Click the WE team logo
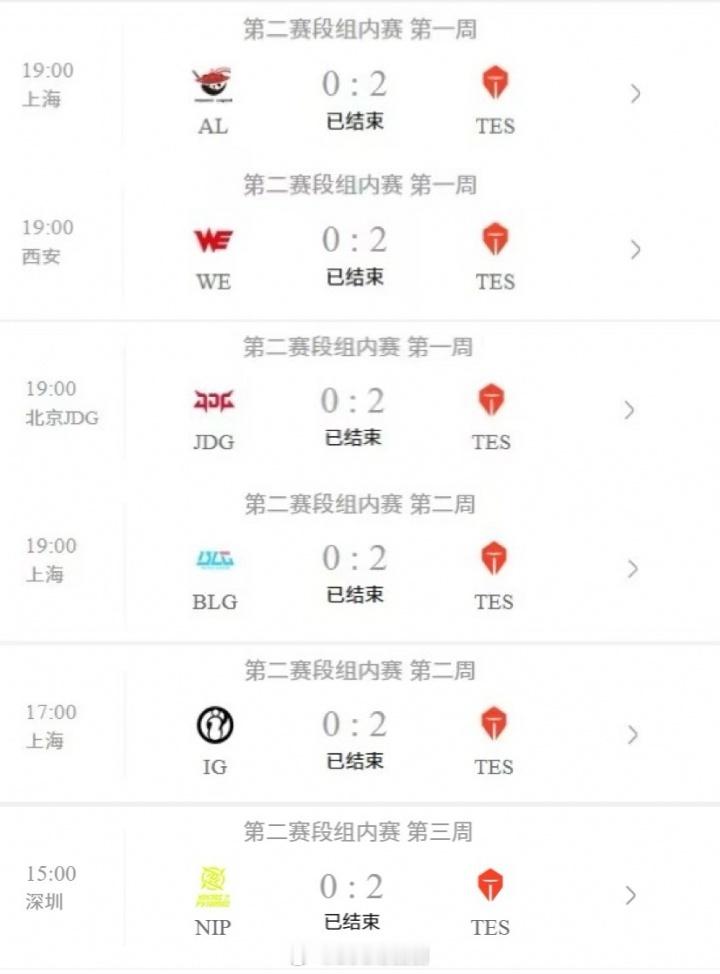720x974 pixels. coord(211,240)
